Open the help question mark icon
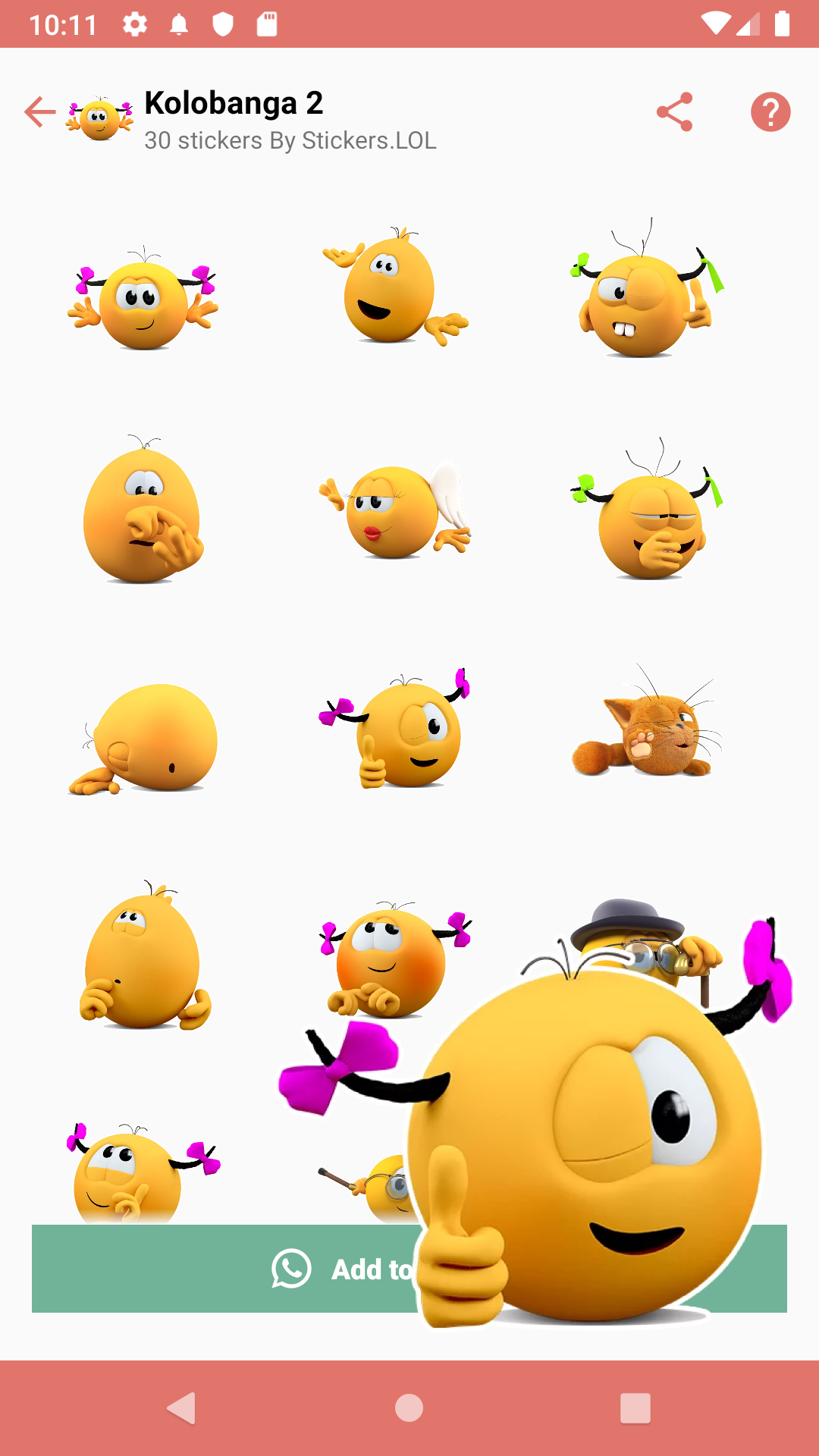Image resolution: width=819 pixels, height=1456 pixels. pos(770,112)
